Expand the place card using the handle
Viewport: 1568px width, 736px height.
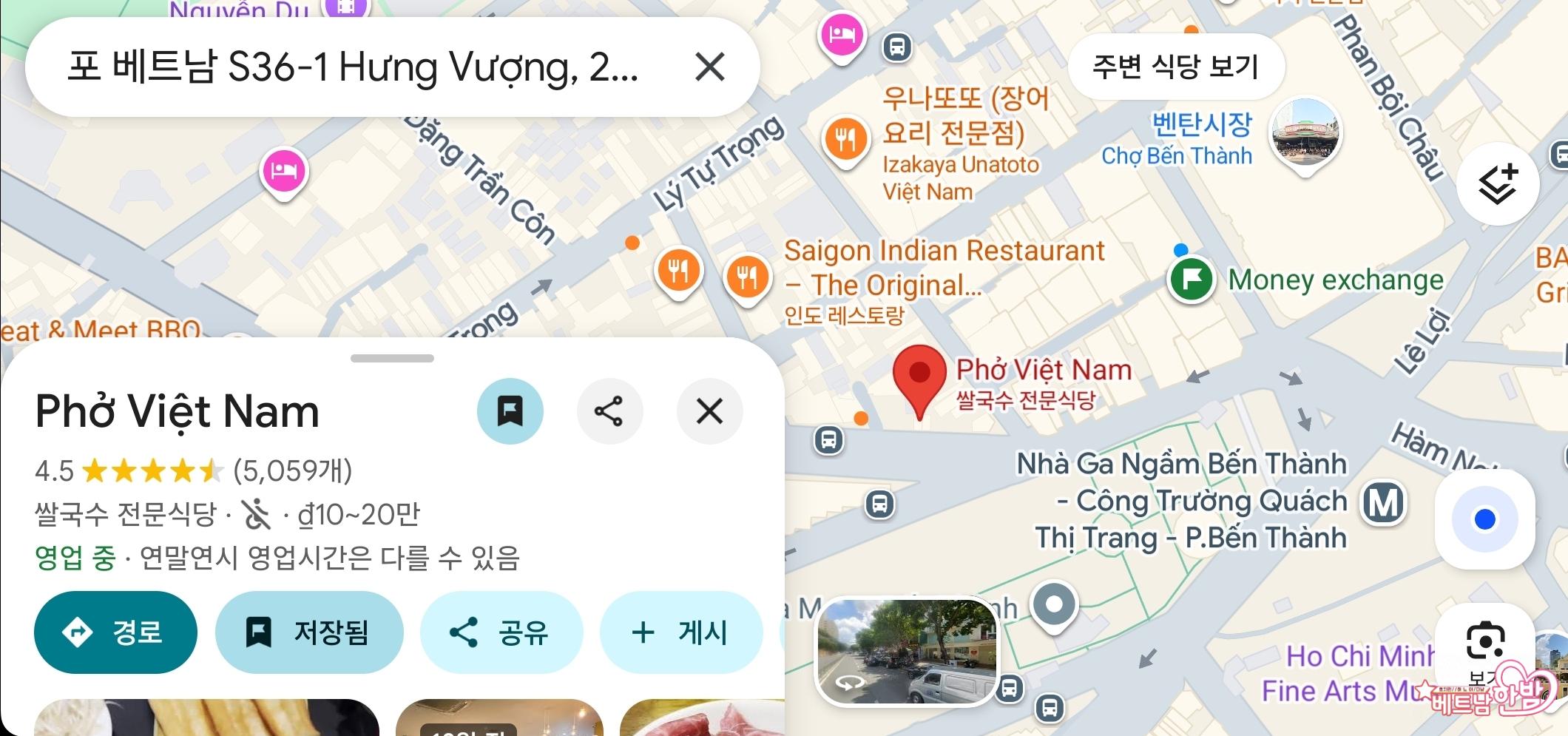[x=392, y=359]
